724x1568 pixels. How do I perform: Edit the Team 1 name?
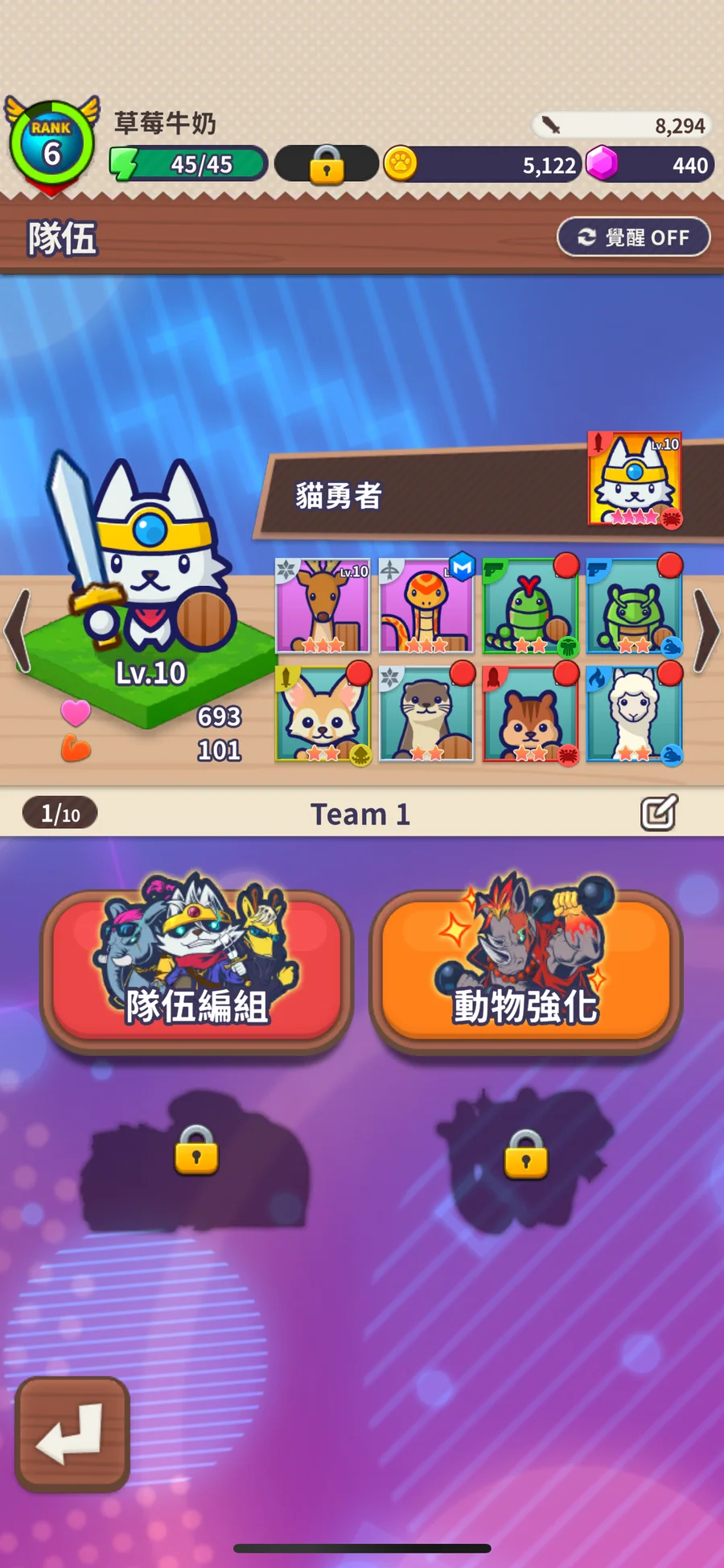[x=659, y=813]
